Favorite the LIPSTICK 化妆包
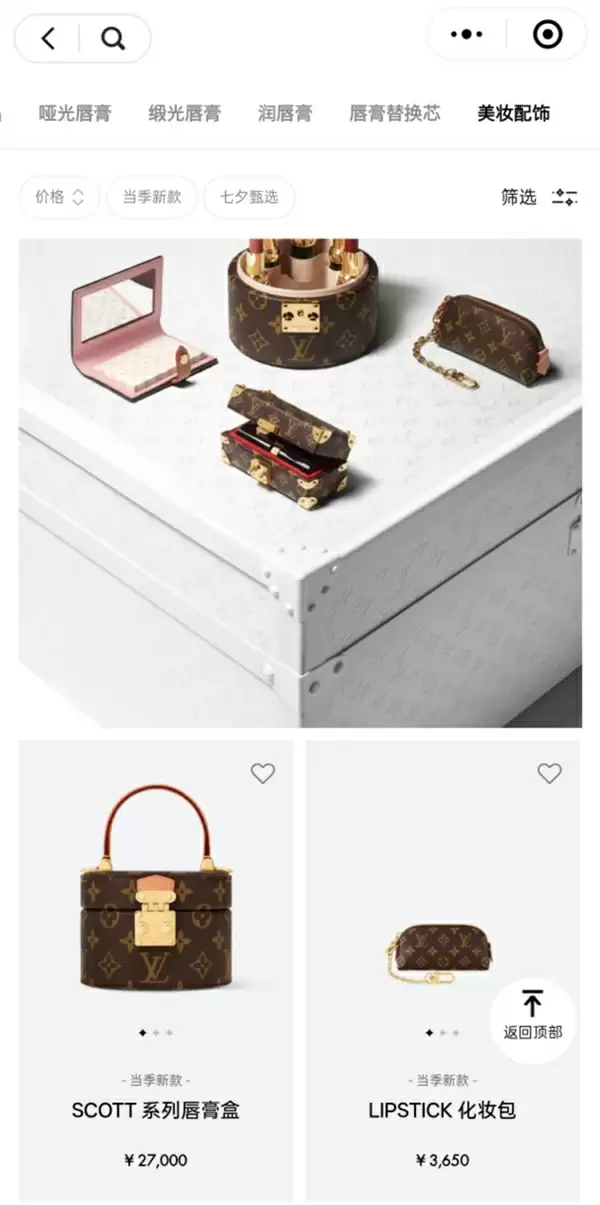 pyautogui.click(x=549, y=773)
